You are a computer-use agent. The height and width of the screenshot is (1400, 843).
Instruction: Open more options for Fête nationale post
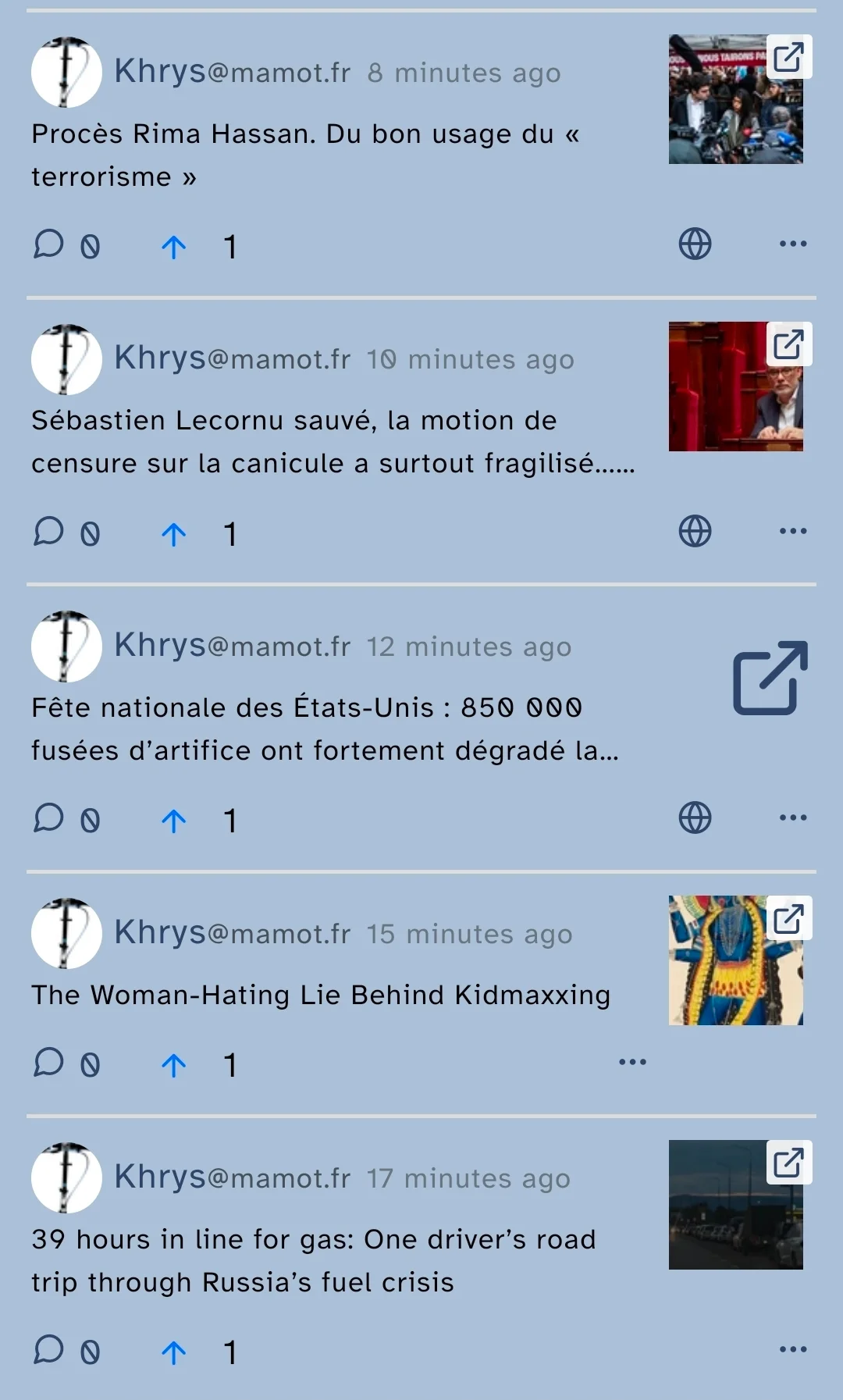[x=793, y=818]
